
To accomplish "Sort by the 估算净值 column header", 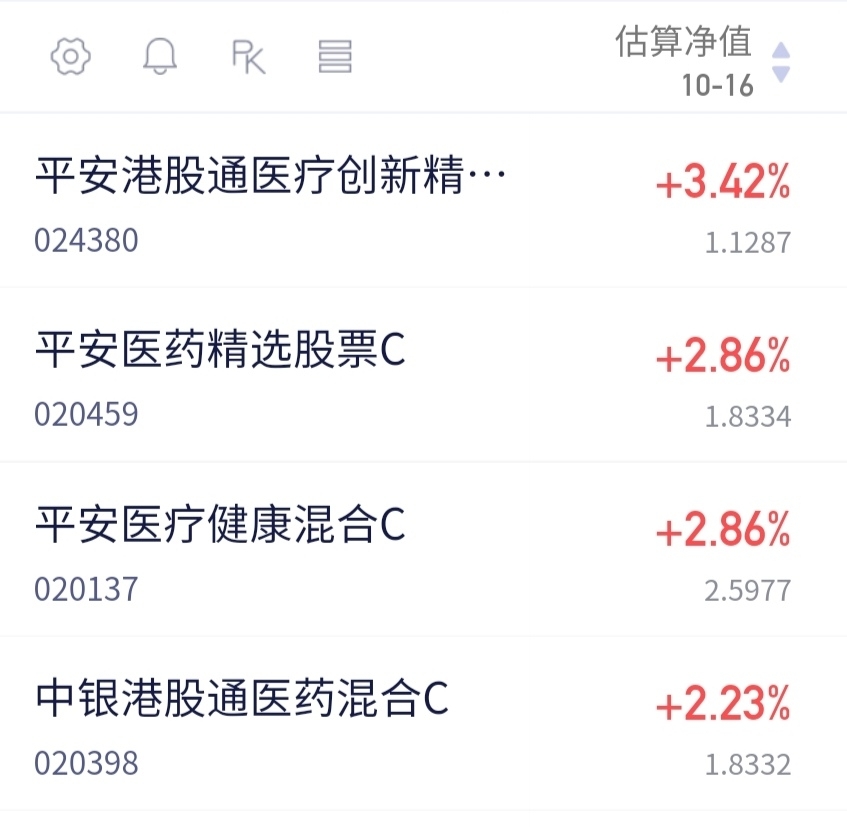I will click(x=703, y=61).
